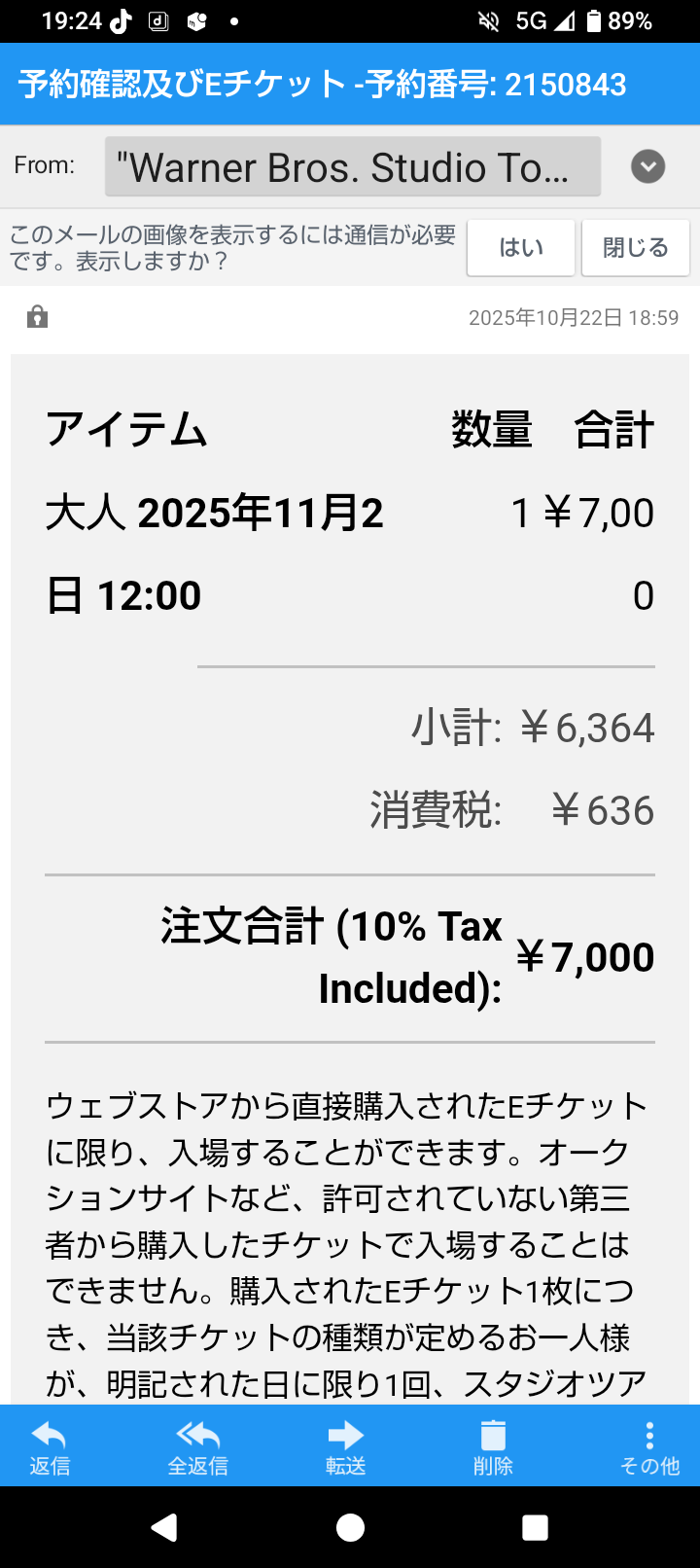
Task: Tap はい to display email images
Action: (521, 248)
